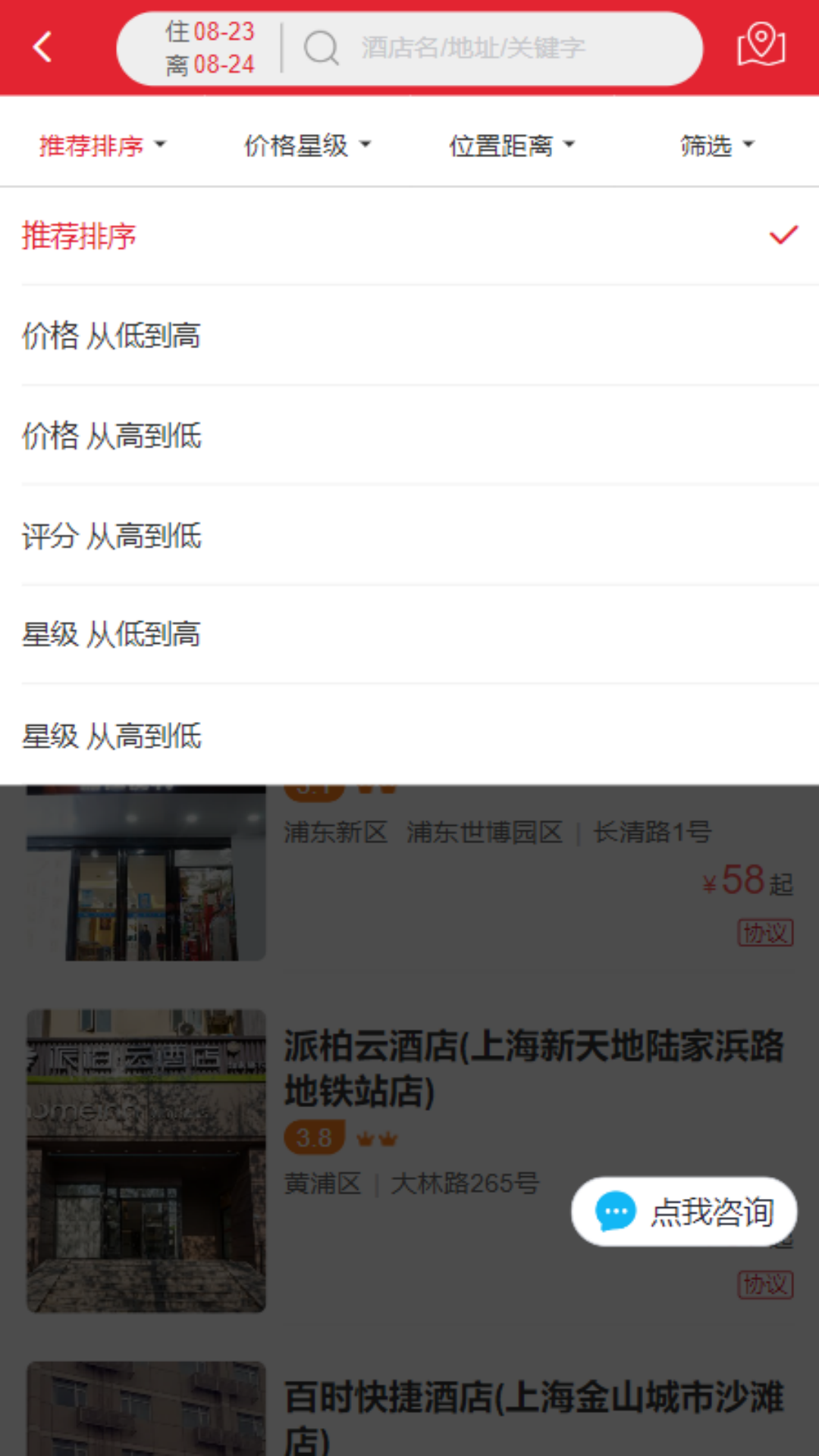This screenshot has width=819, height=1456.
Task: Open the 位置距离 filter
Action: click(x=512, y=145)
